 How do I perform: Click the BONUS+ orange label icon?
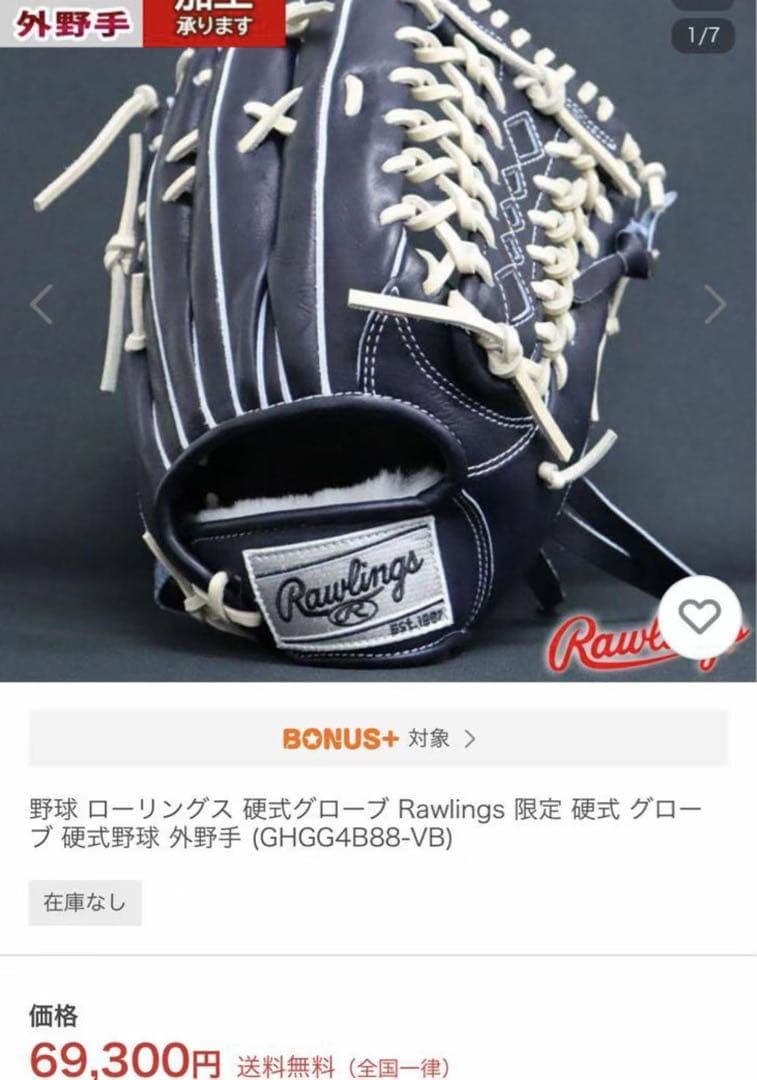(336, 737)
